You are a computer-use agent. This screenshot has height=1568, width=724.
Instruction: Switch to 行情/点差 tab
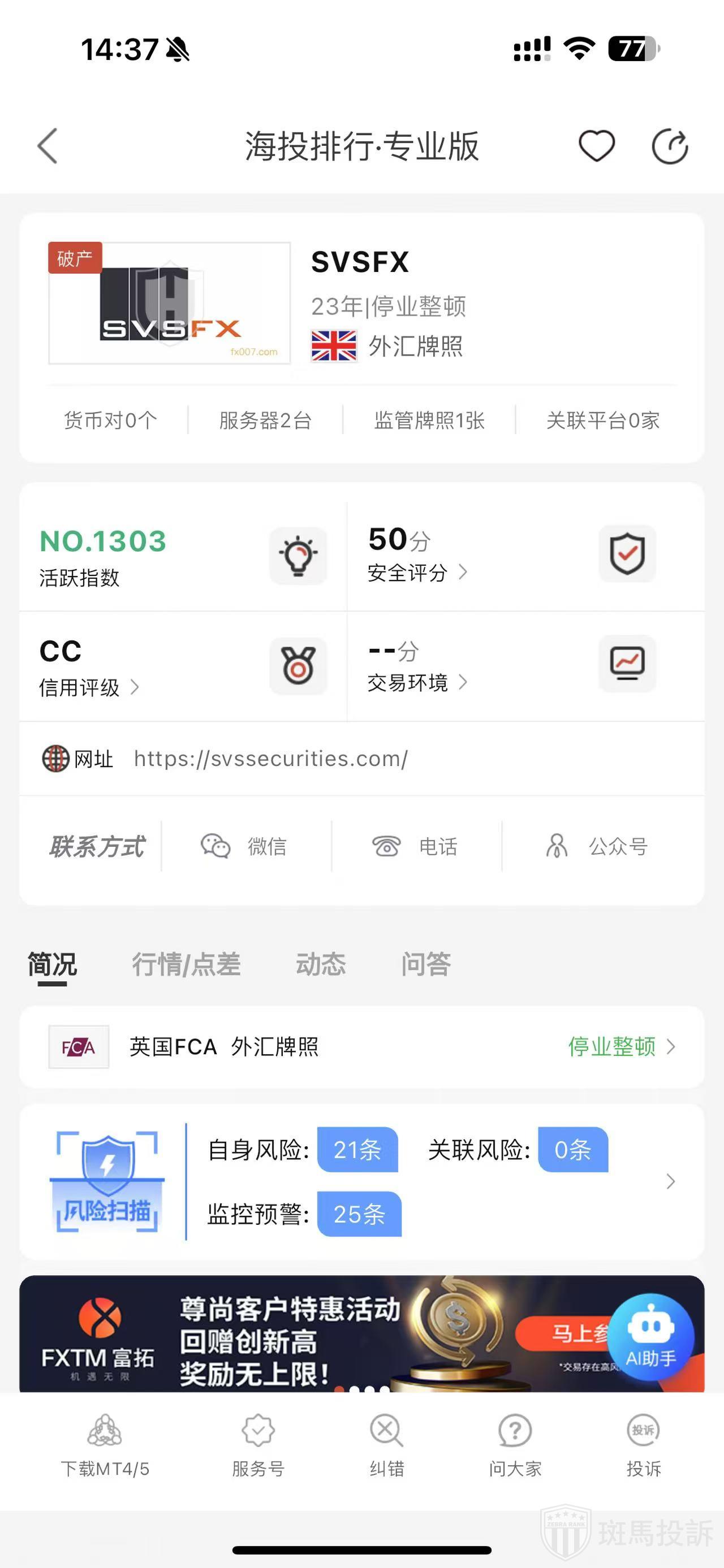pos(186,964)
